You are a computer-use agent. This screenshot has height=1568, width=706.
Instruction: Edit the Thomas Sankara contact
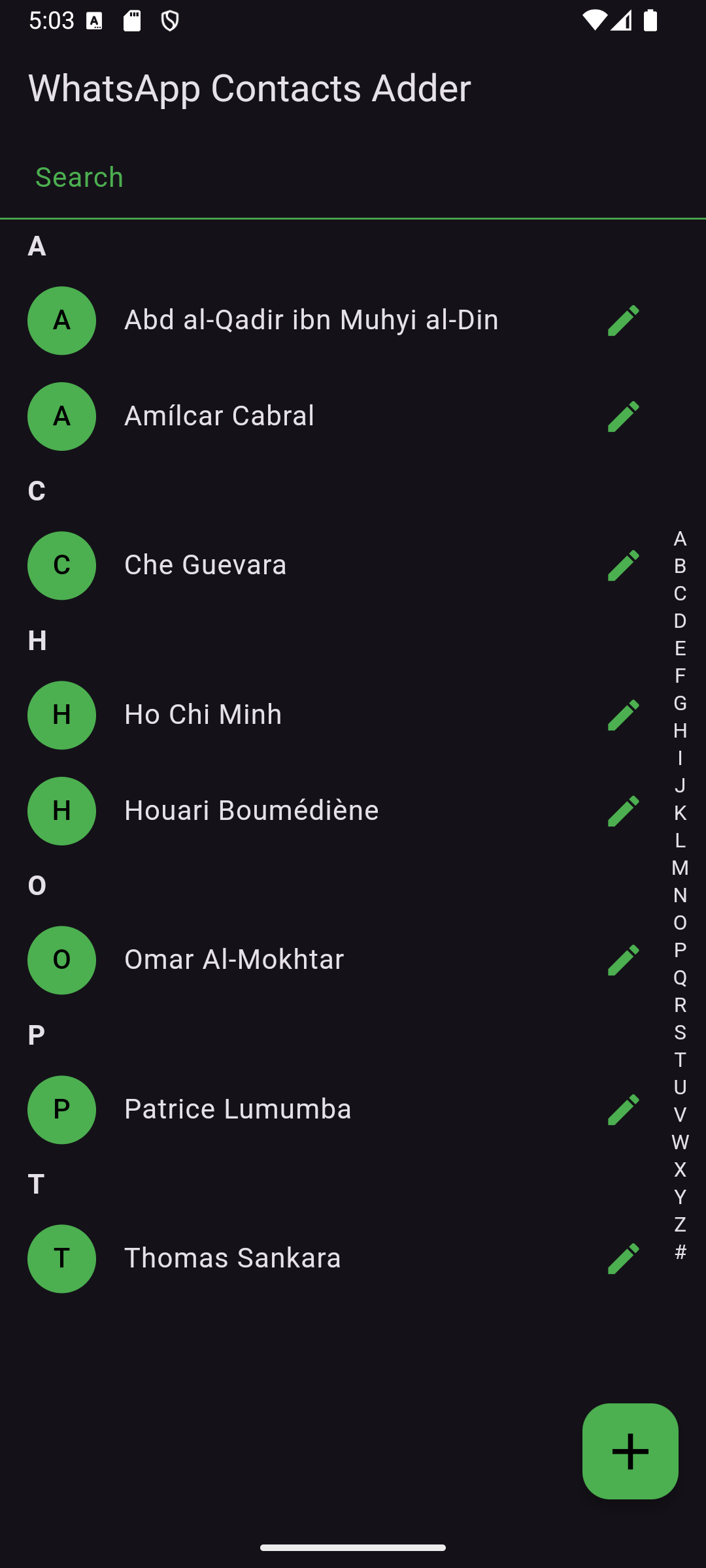pyautogui.click(x=623, y=1258)
